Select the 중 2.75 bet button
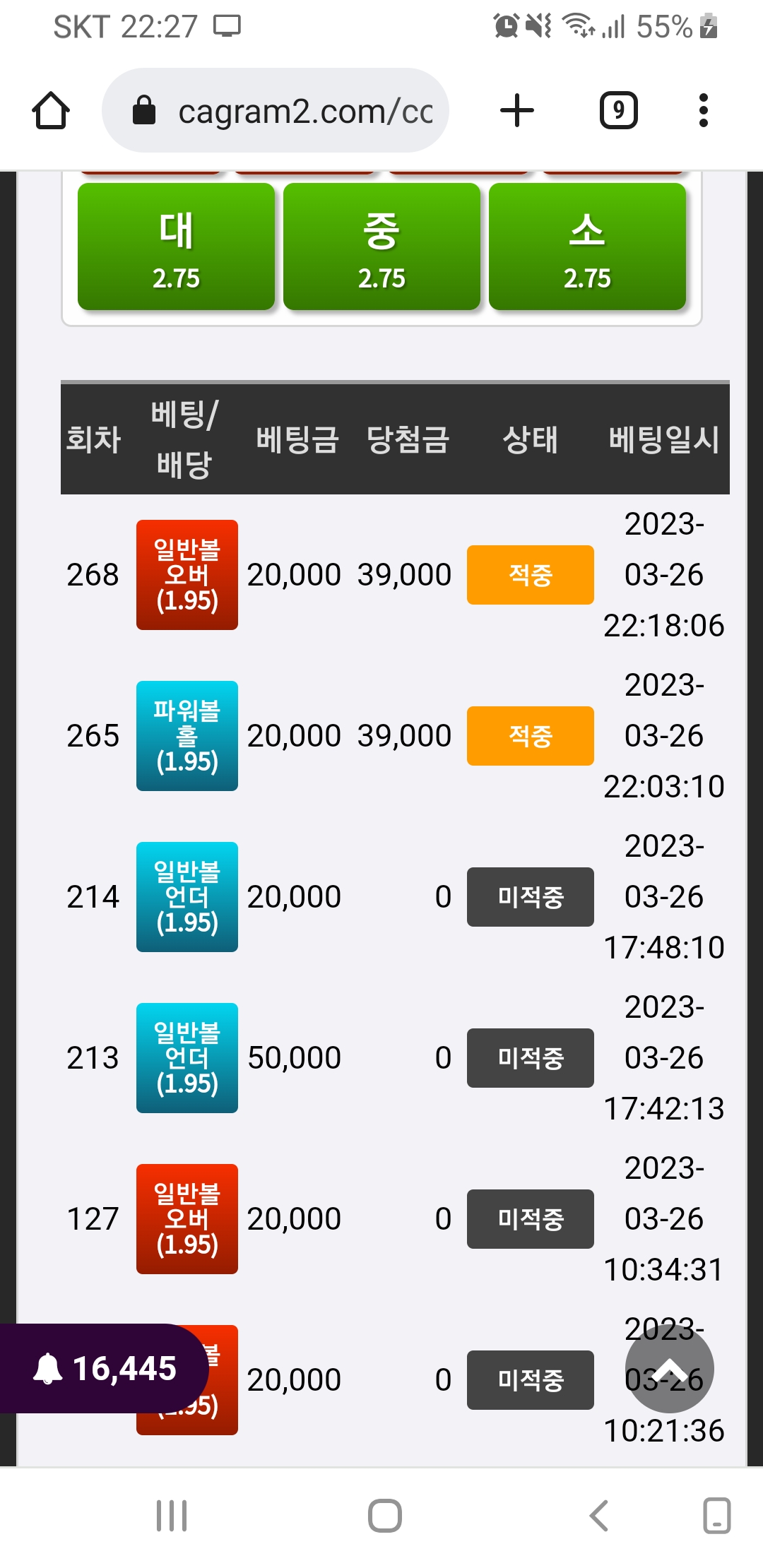The width and height of the screenshot is (763, 1568). [381, 247]
